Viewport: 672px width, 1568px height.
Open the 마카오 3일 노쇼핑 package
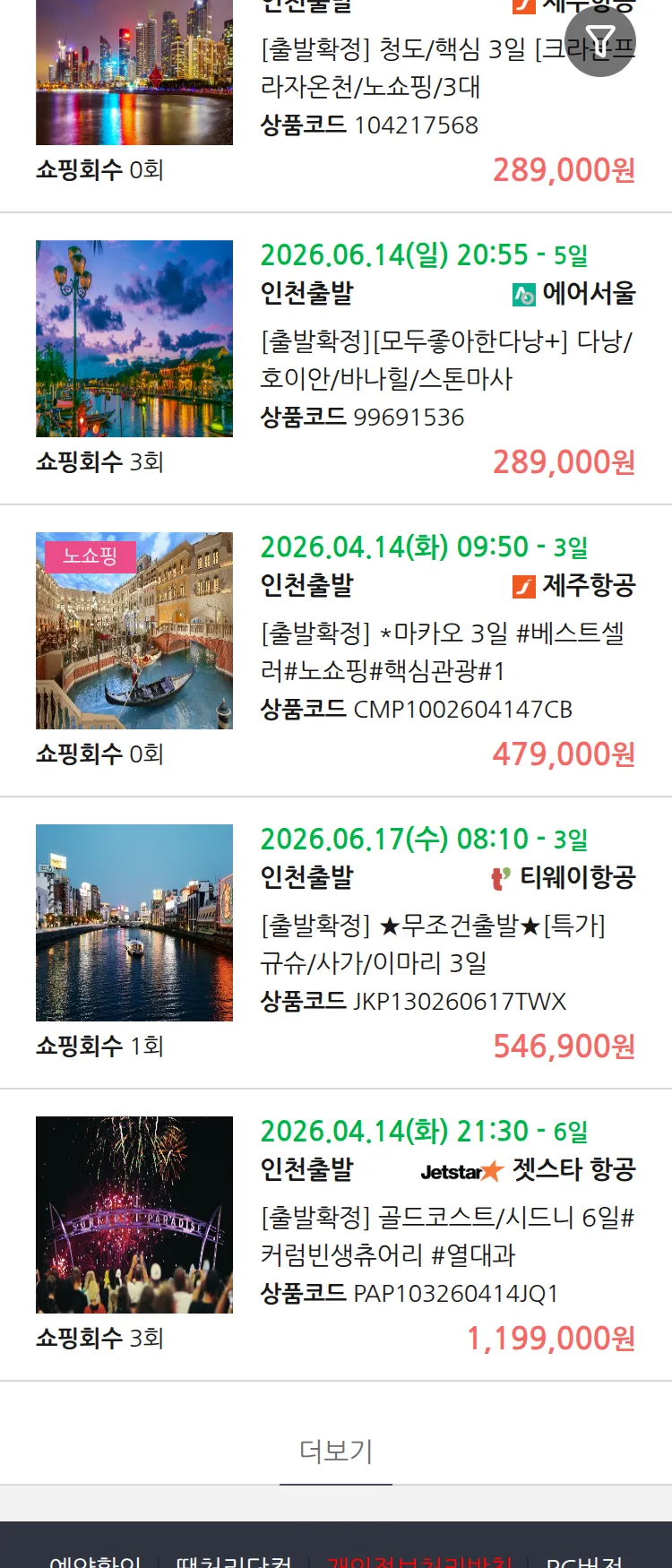(x=445, y=651)
